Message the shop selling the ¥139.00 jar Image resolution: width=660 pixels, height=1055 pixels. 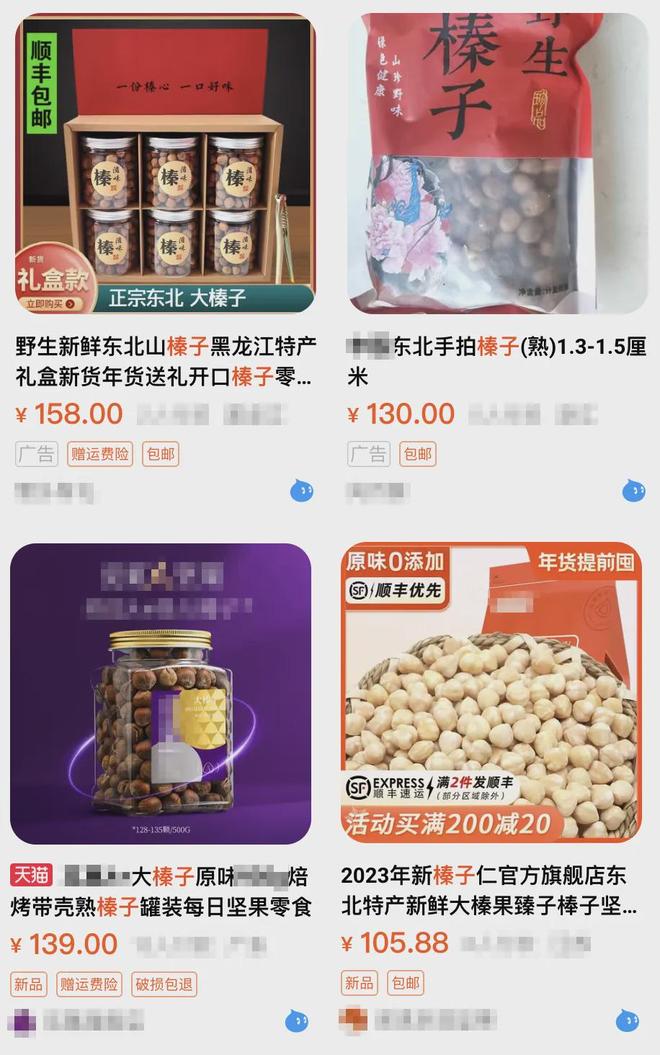(x=297, y=1020)
